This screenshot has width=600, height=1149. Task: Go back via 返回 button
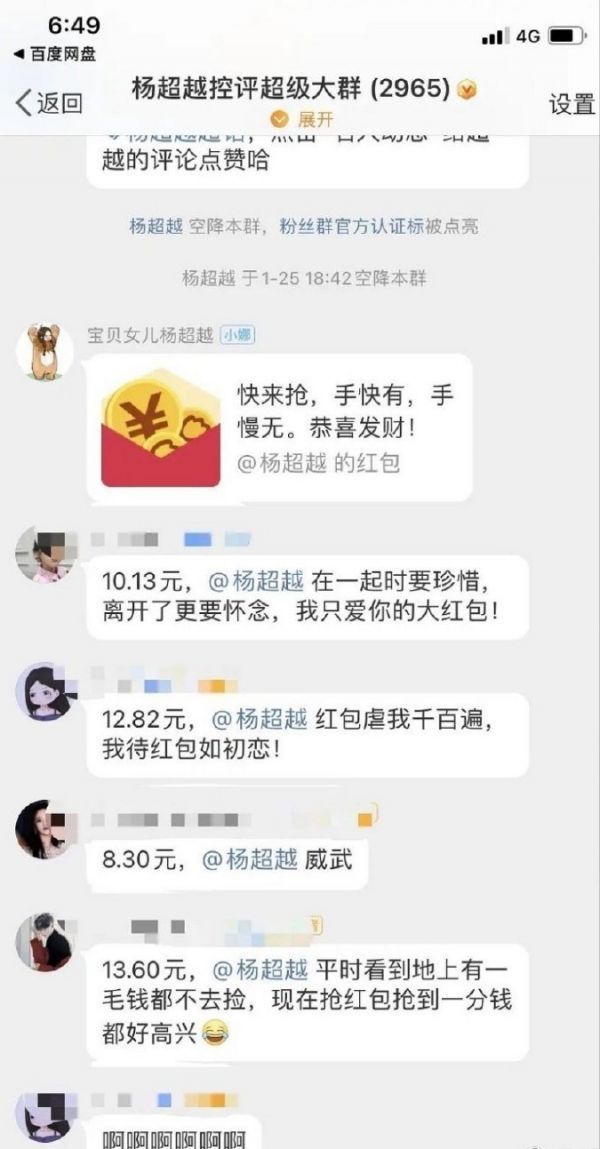tap(48, 102)
